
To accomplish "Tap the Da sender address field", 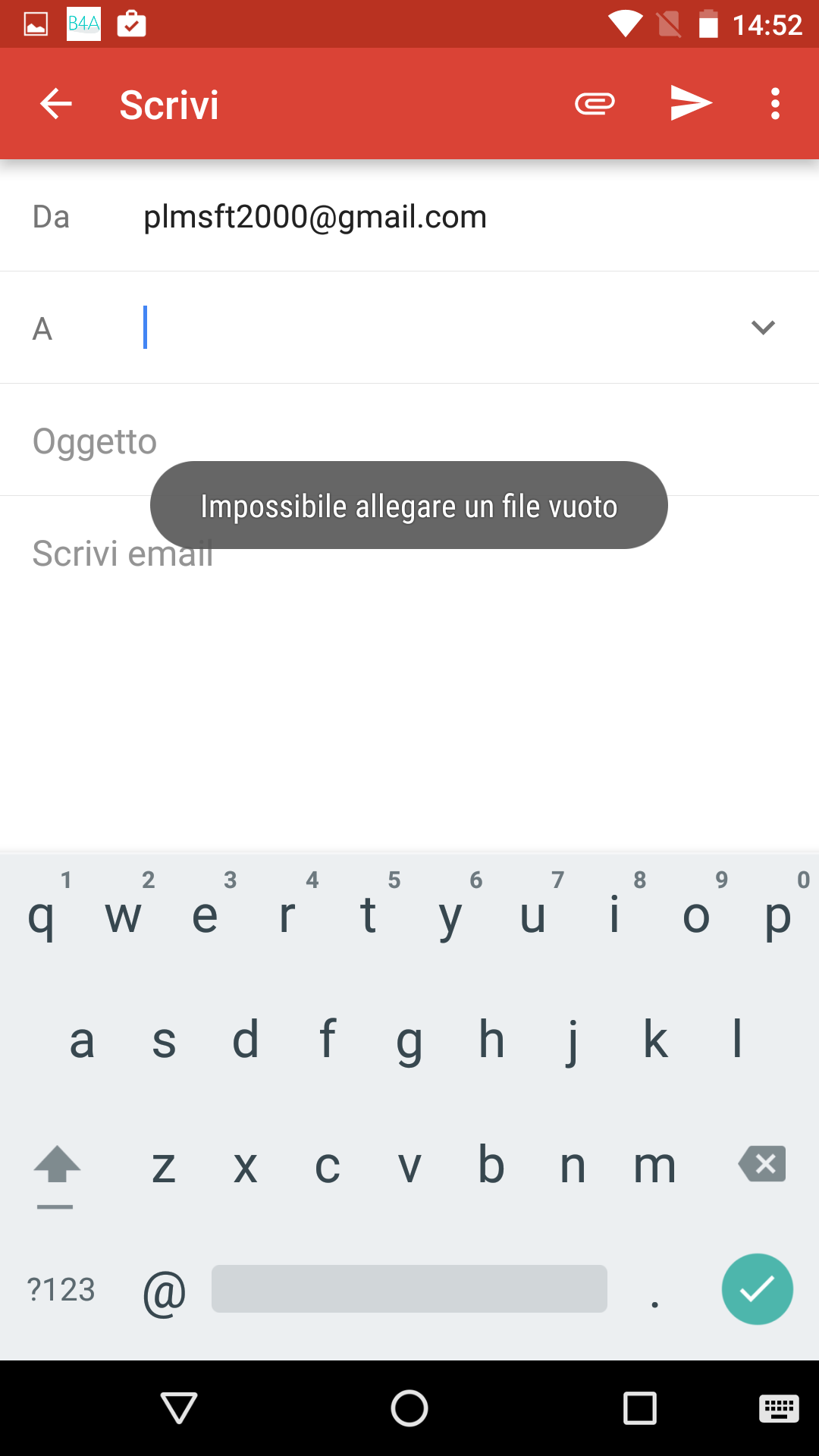I will 315,217.
